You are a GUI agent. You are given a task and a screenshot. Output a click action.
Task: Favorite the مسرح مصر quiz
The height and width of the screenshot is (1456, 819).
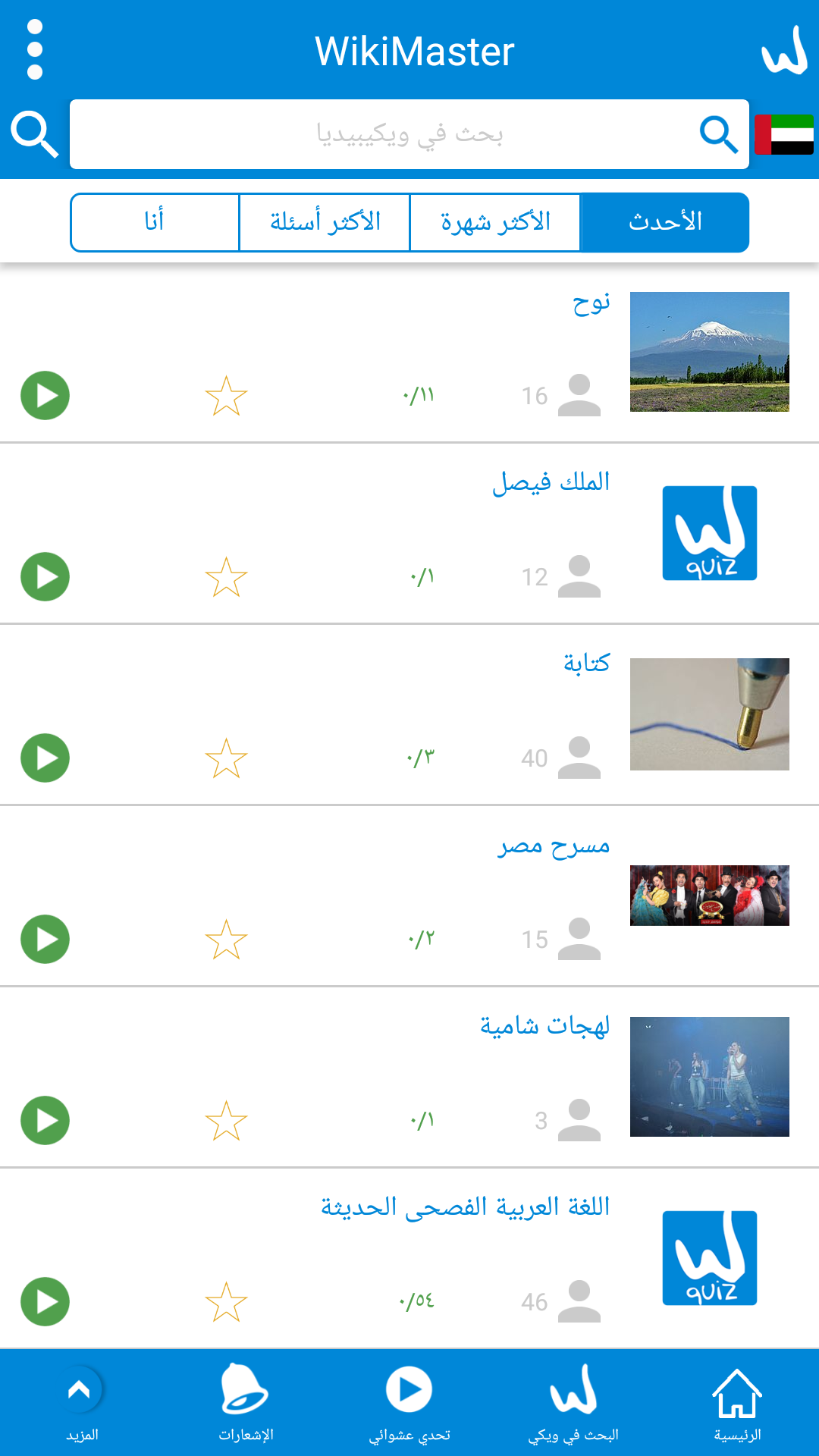tap(226, 940)
